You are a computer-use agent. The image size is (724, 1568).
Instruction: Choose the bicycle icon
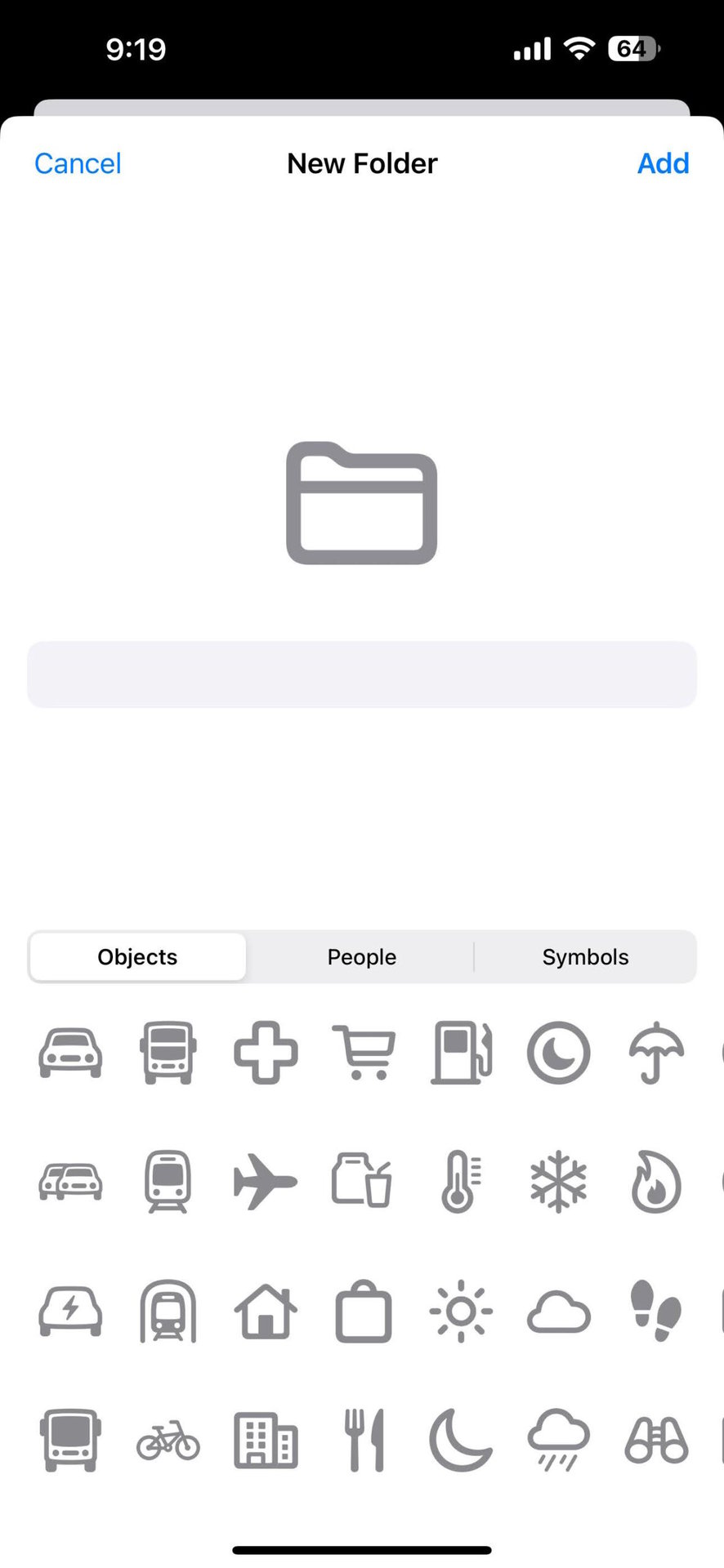(x=168, y=1440)
